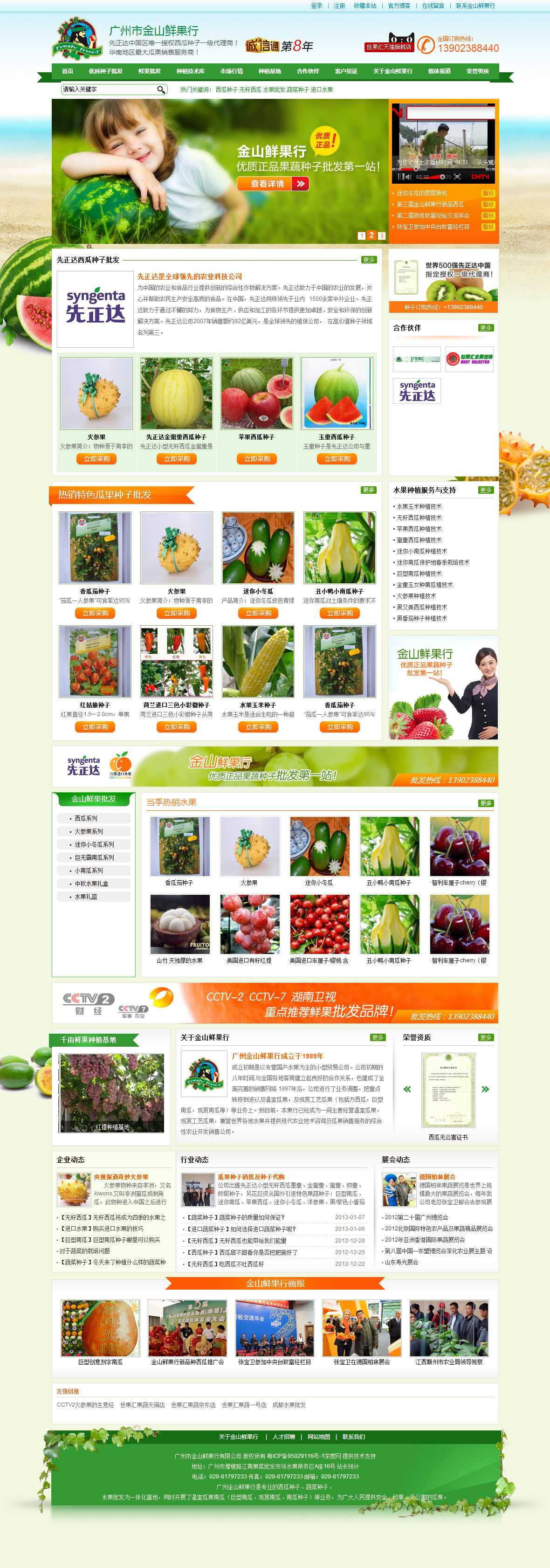This screenshot has width=550, height=1568.
Task: Tap the magnifier search icon
Action: point(161,90)
